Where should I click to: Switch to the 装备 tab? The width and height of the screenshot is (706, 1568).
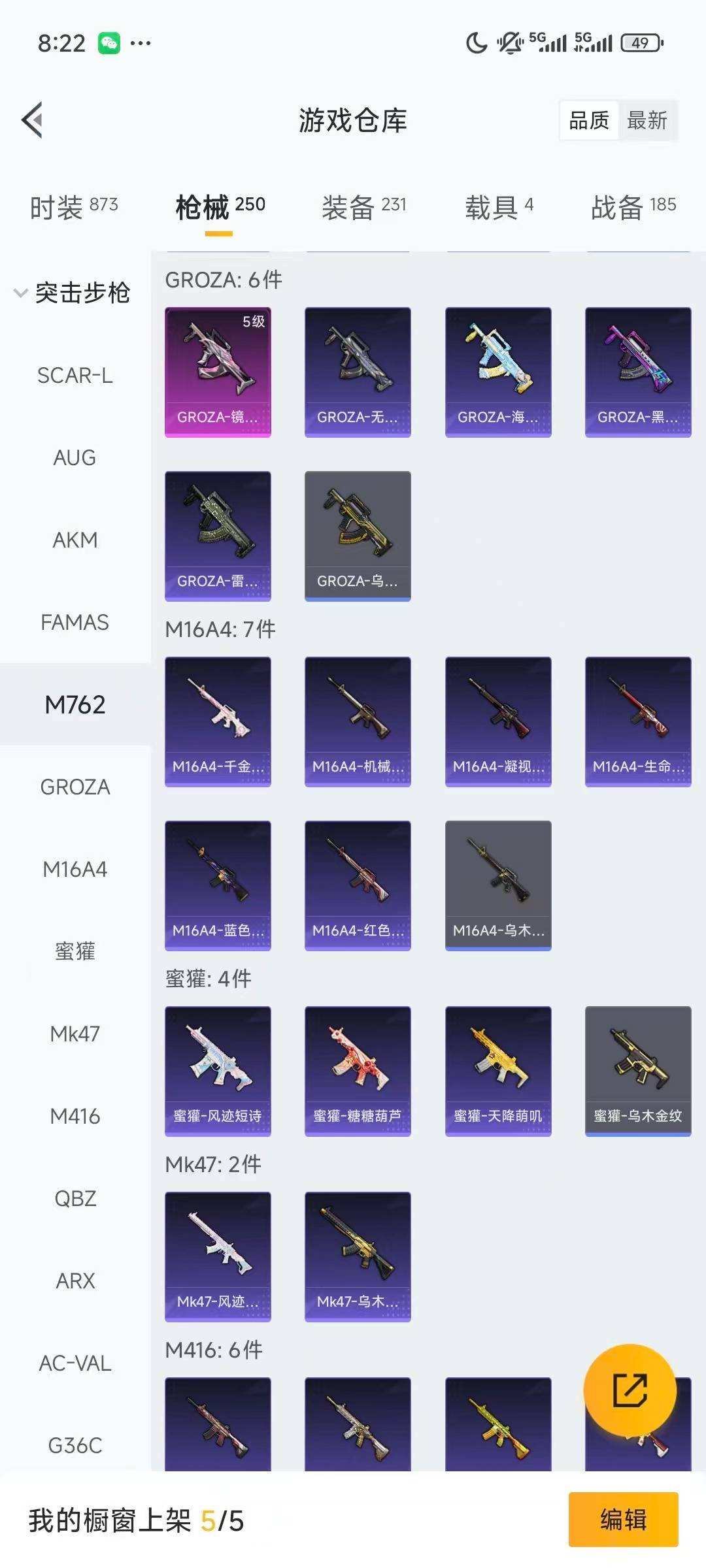[363, 207]
